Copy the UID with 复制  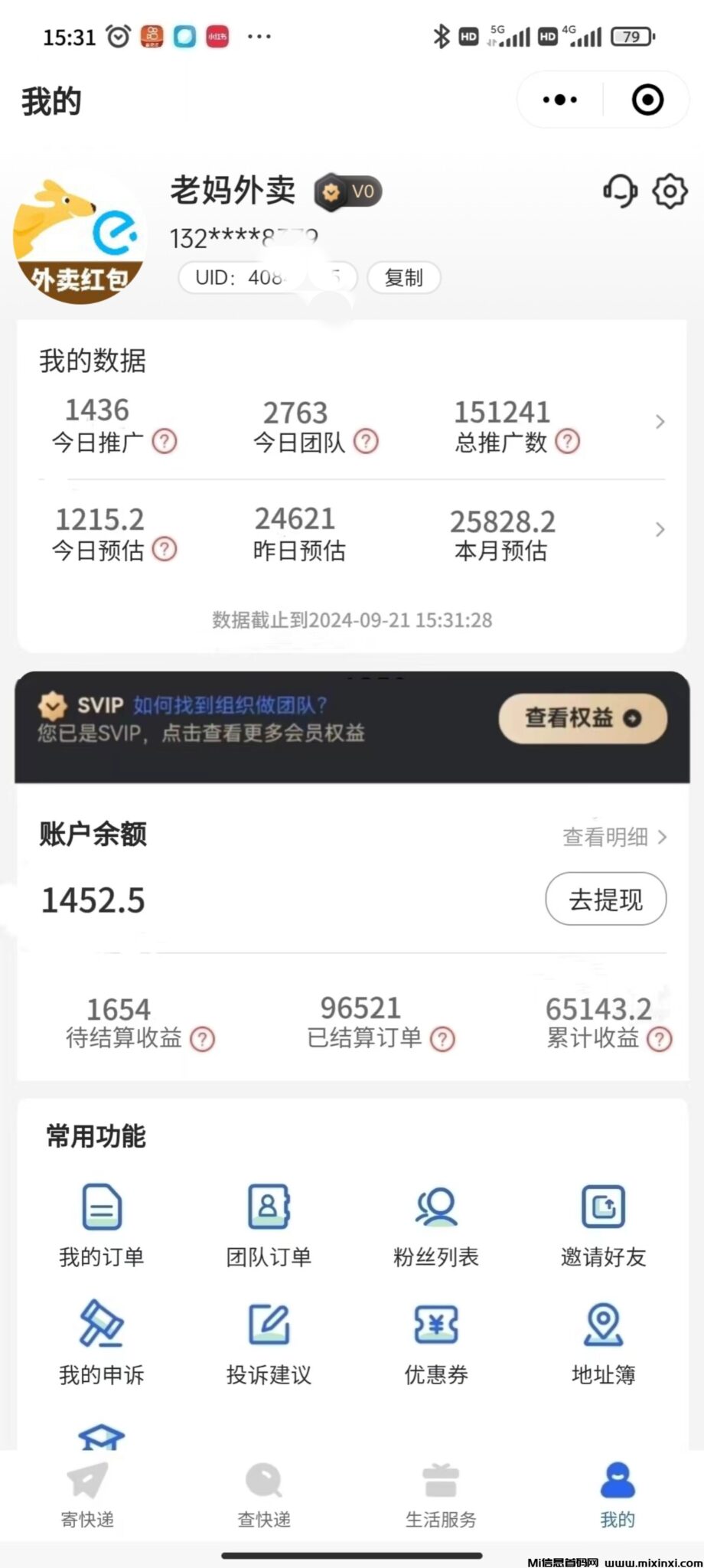pyautogui.click(x=403, y=277)
